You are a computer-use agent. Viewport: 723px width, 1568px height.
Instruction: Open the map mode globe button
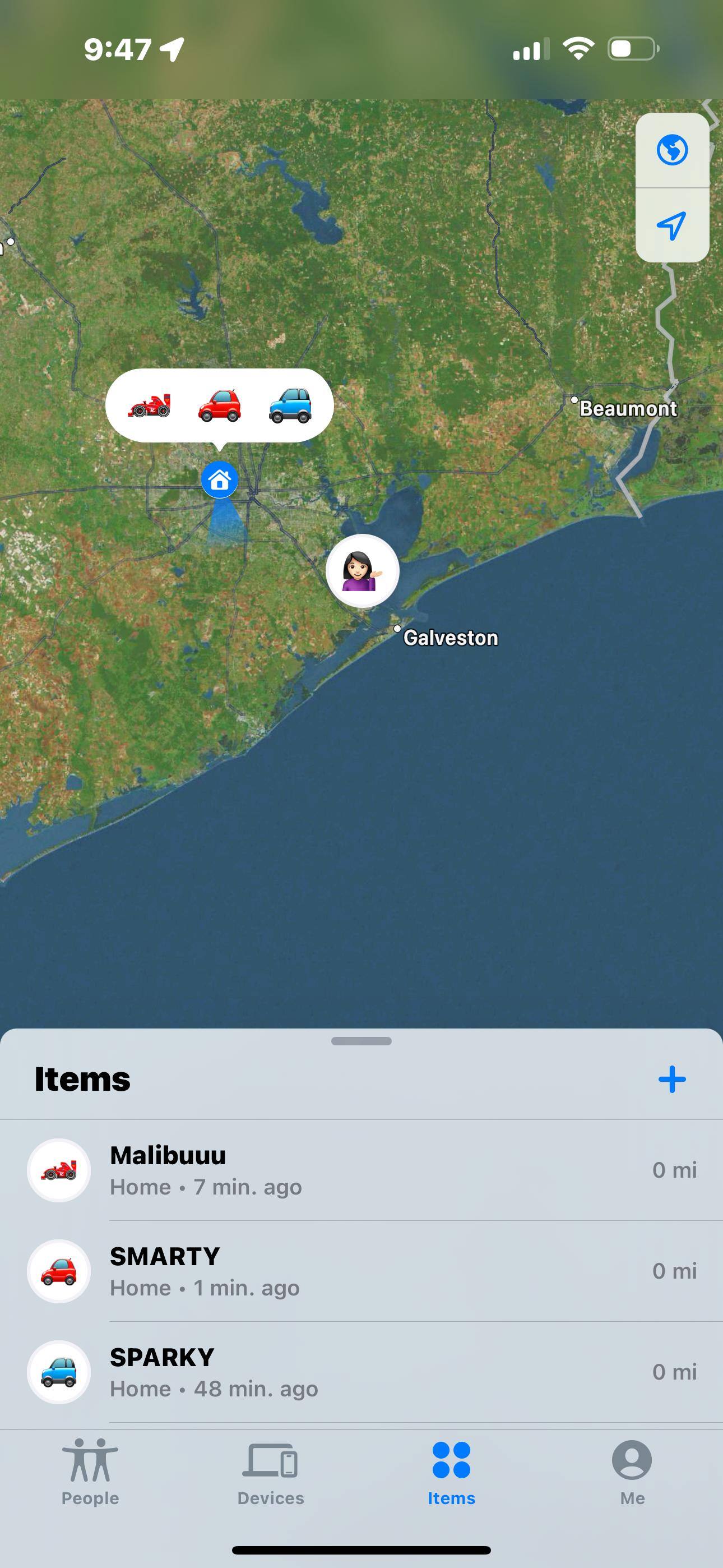(672, 150)
